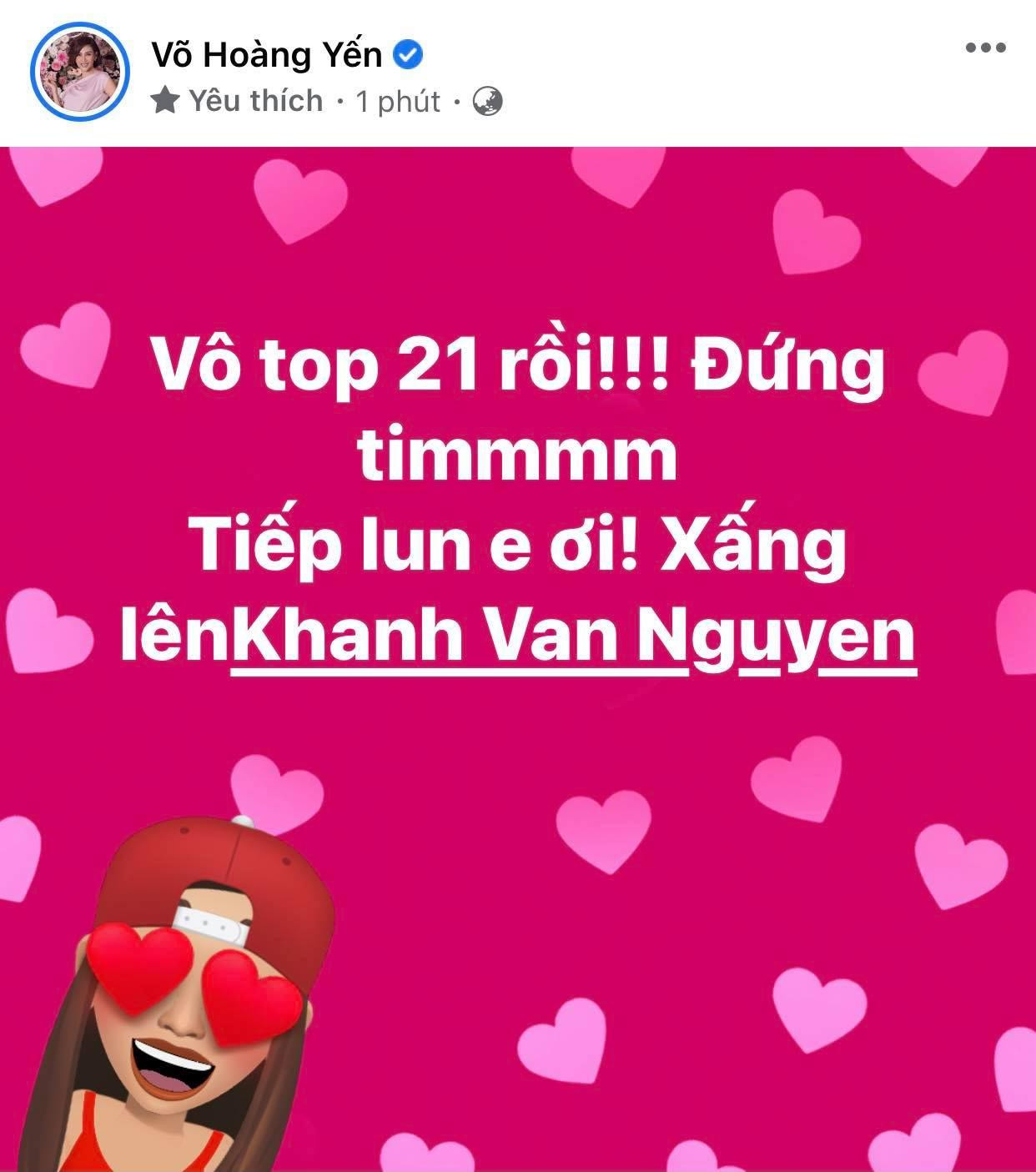Open the post's three-dot options menu
This screenshot has width=1036, height=1172.
(985, 48)
